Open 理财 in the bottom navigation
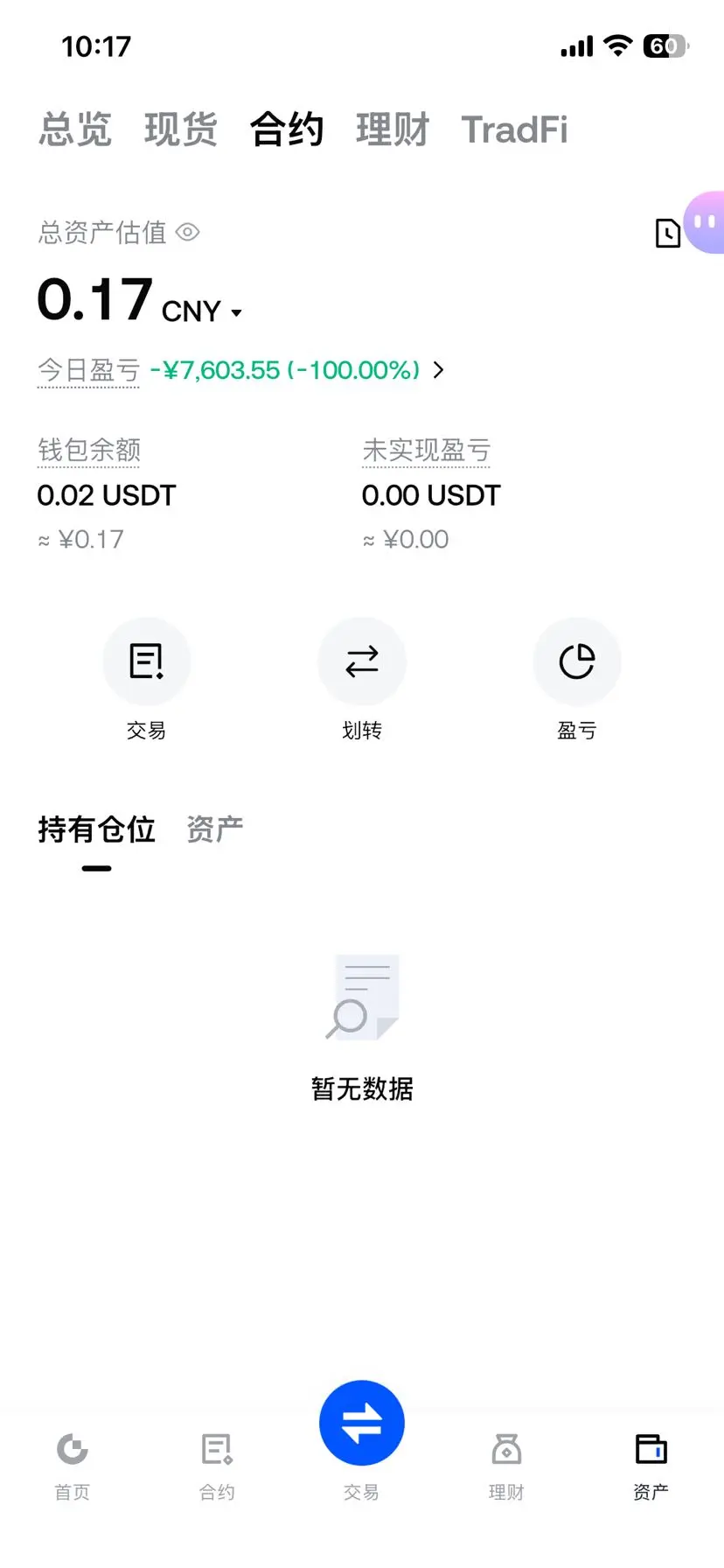 506,1465
